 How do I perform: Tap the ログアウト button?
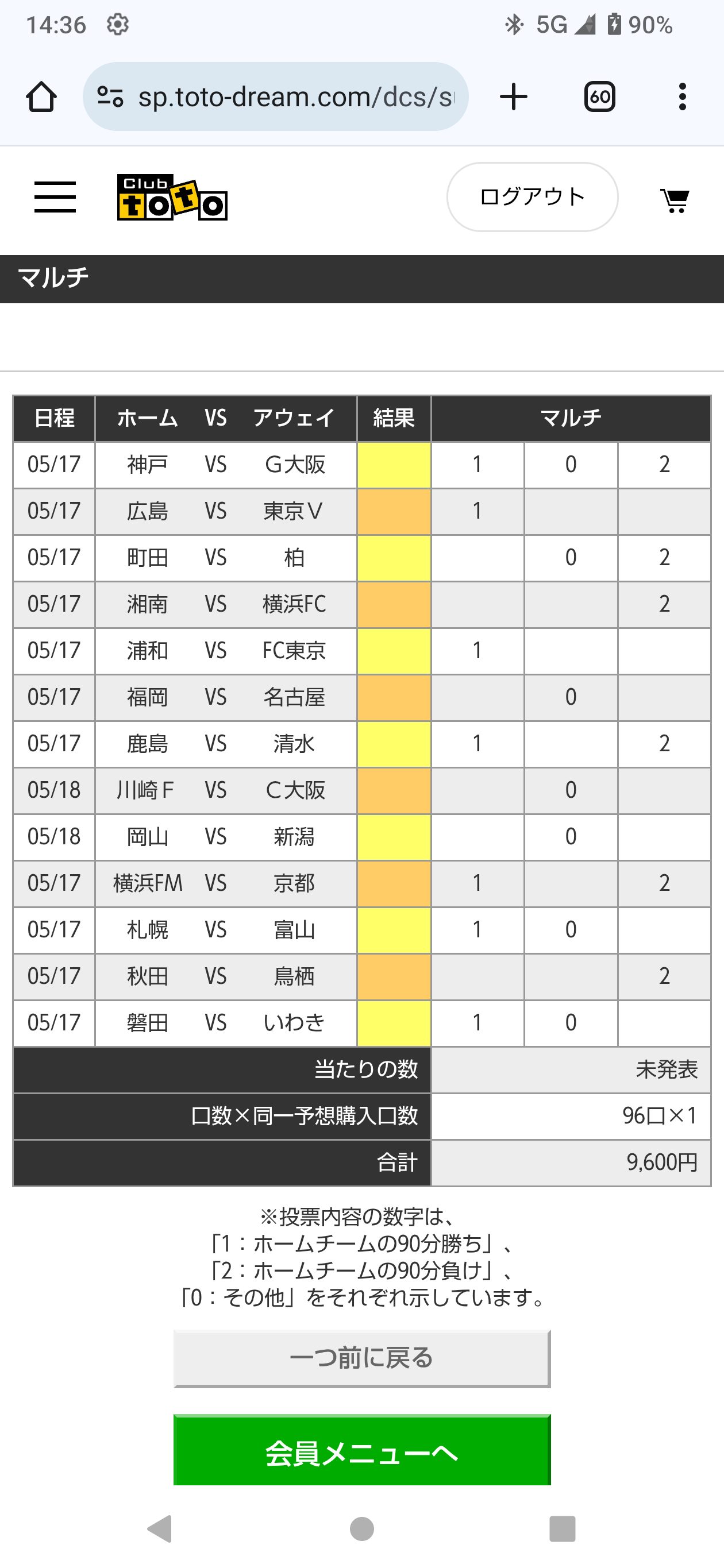tap(533, 196)
